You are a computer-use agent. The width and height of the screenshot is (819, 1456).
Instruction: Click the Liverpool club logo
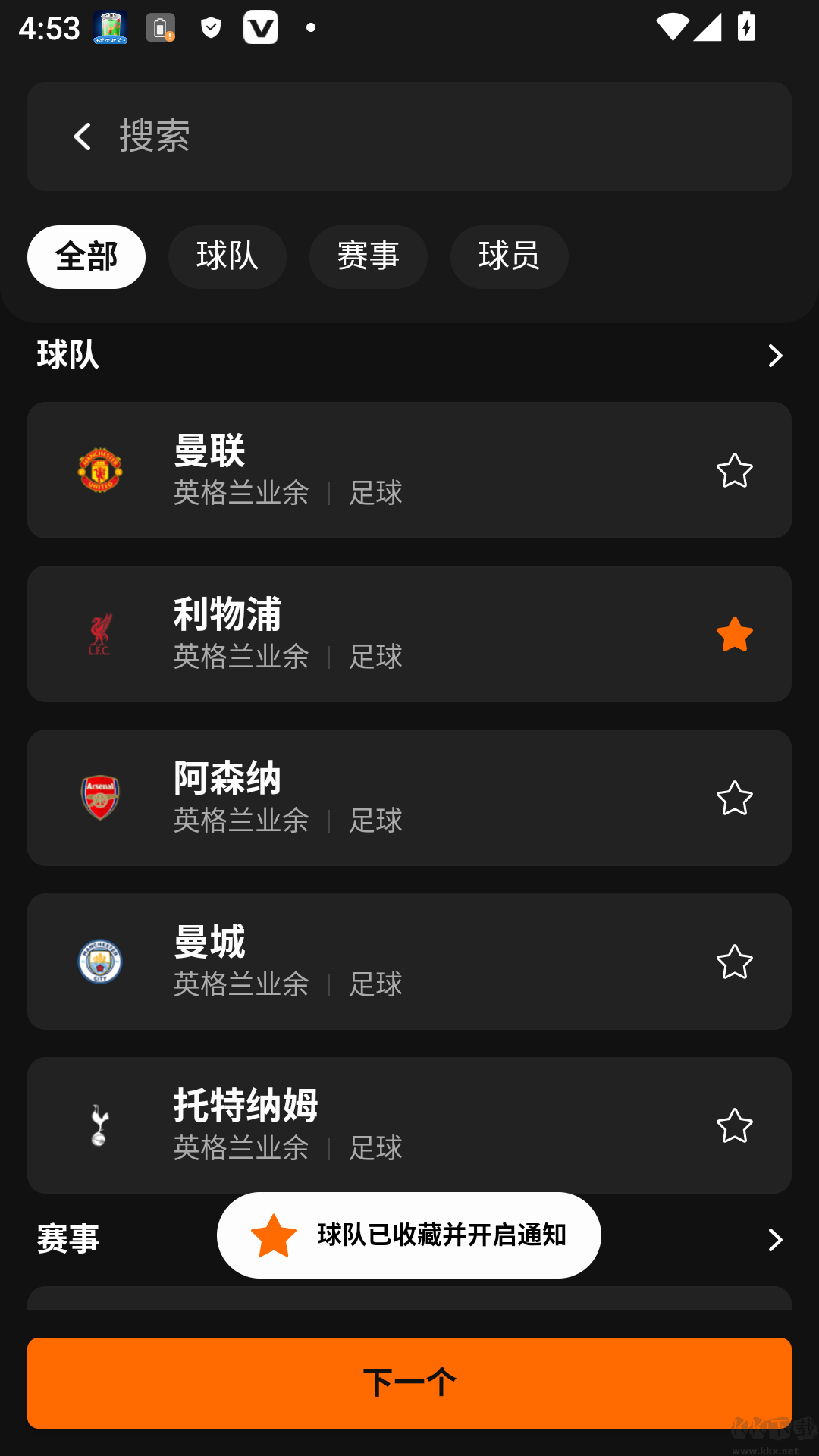click(99, 634)
